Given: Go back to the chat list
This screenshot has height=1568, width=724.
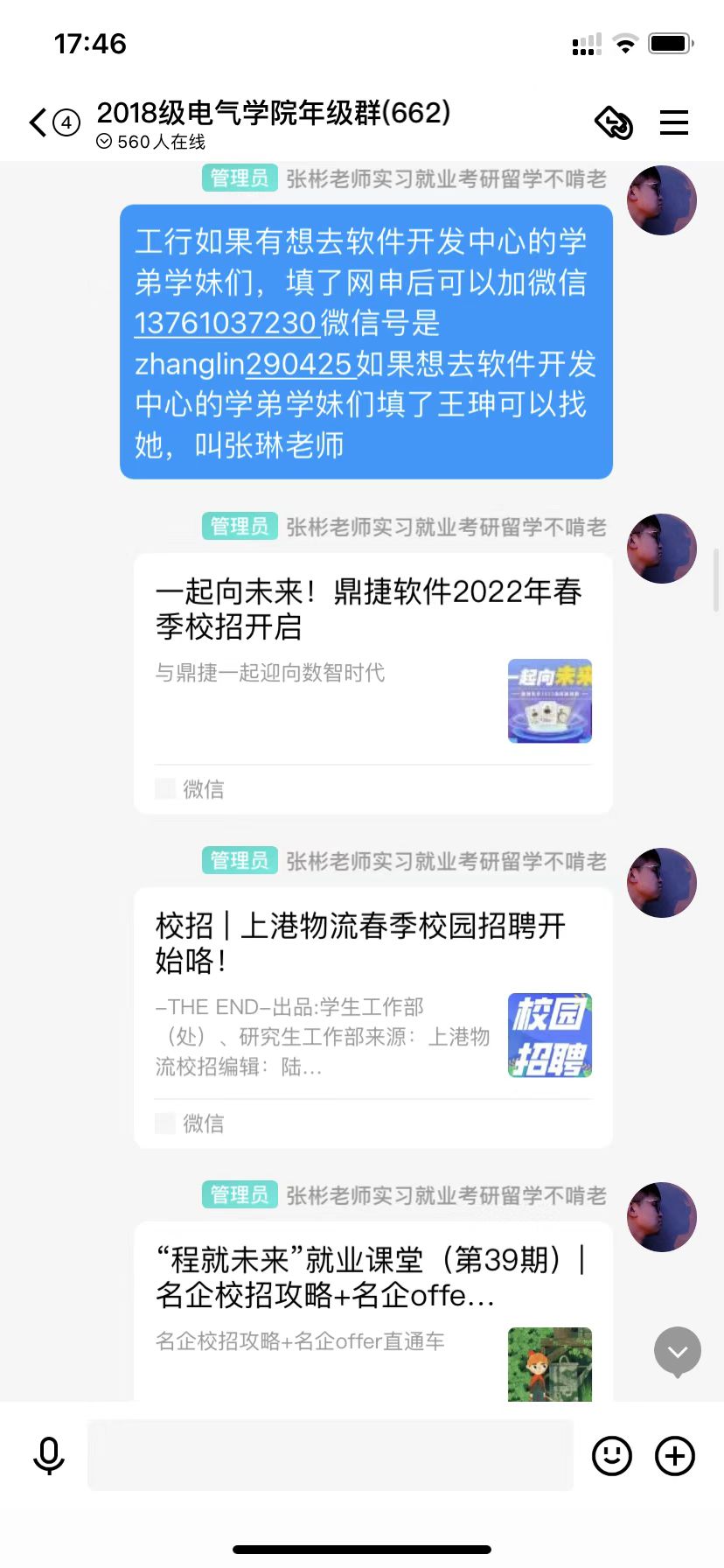Looking at the screenshot, I should [x=38, y=122].
